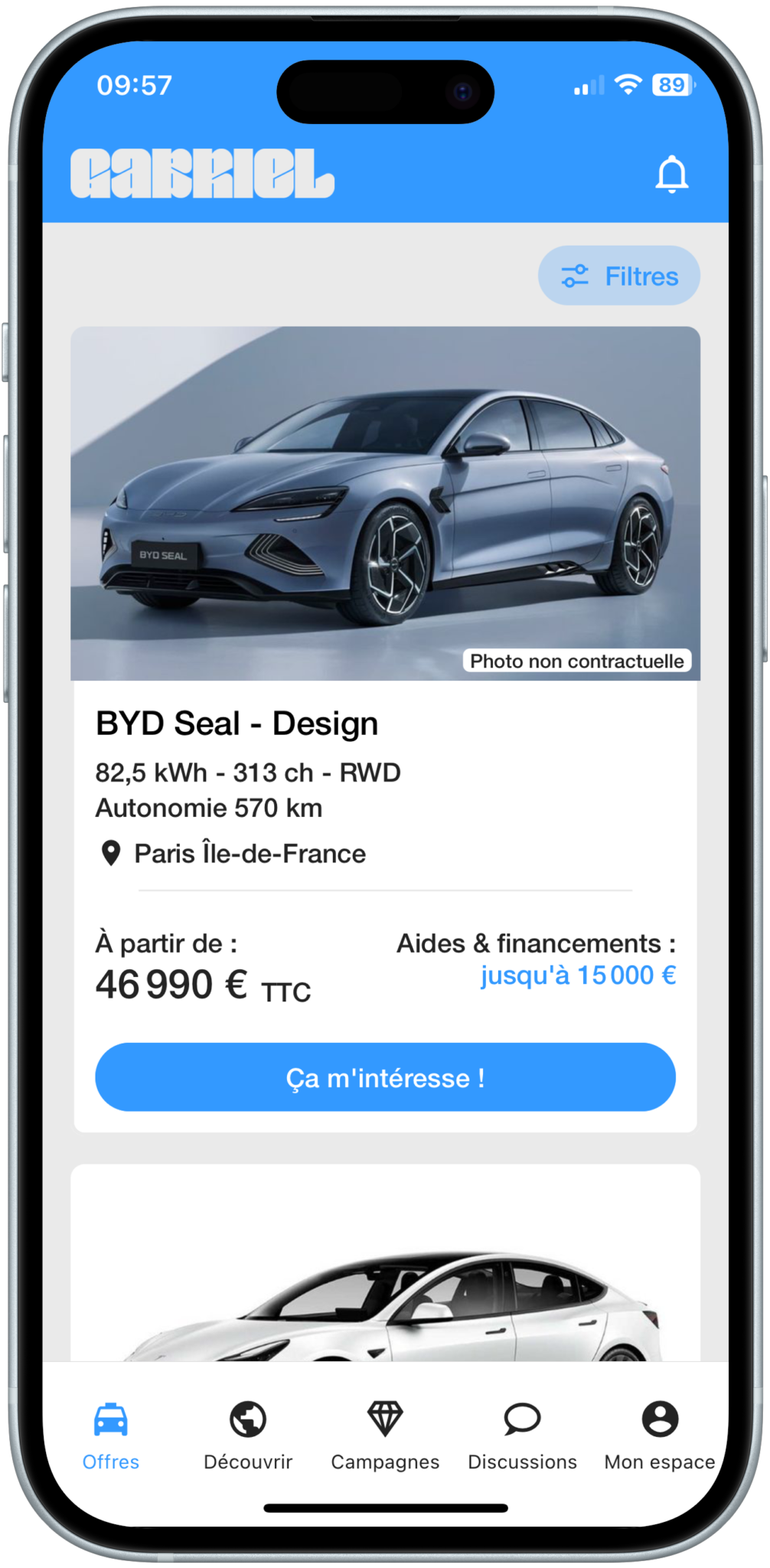Go to the Campagnes tab
The height and width of the screenshot is (1568, 770).
pyautogui.click(x=385, y=1436)
